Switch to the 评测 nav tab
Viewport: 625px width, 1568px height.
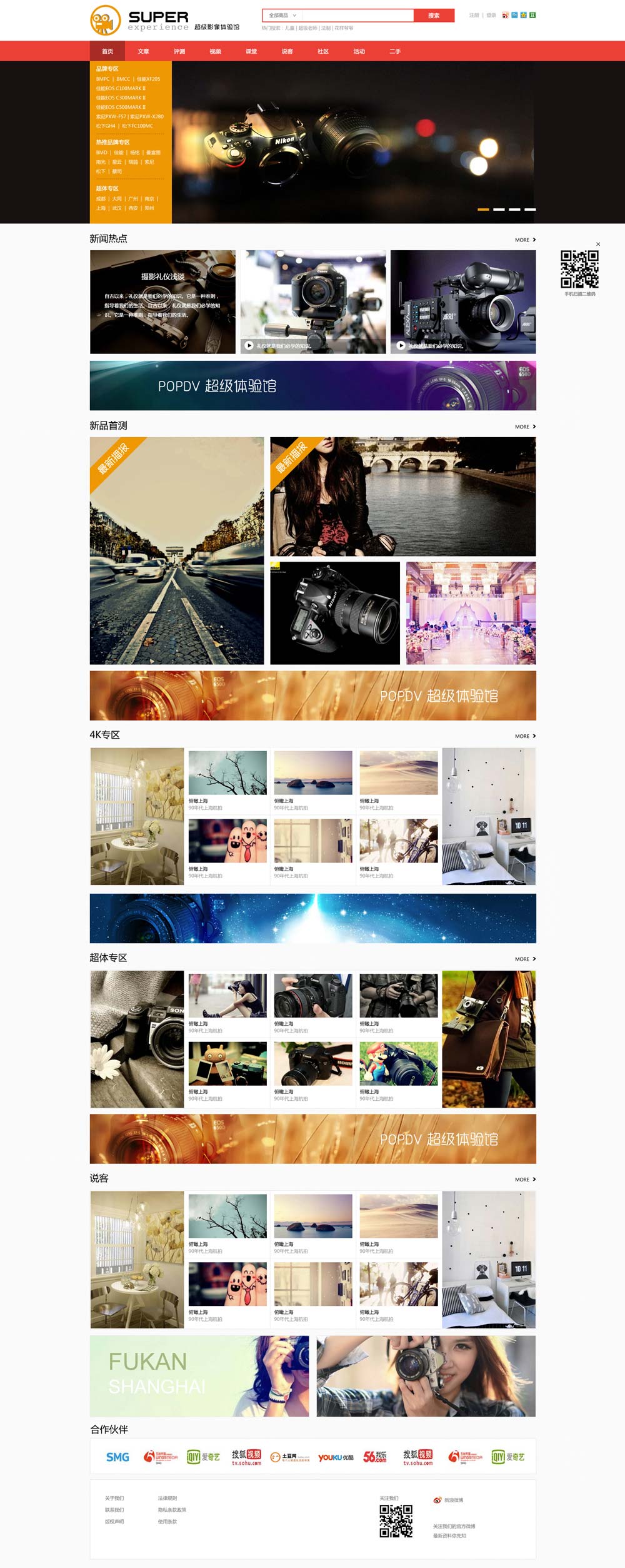(x=179, y=51)
